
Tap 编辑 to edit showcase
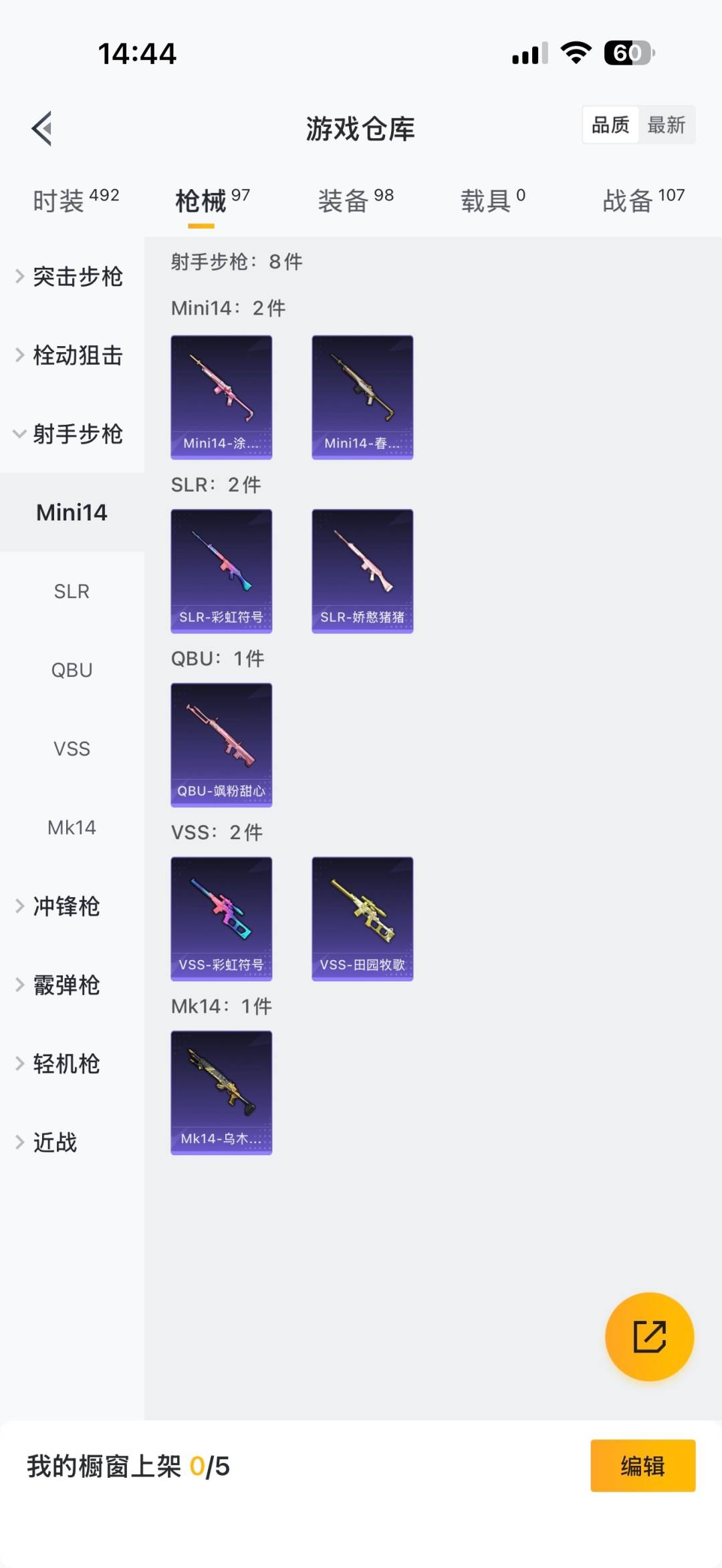[x=642, y=1466]
